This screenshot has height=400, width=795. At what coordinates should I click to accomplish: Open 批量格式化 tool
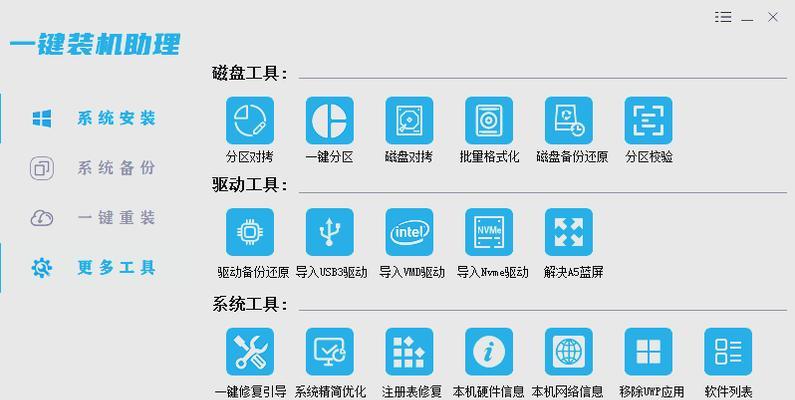click(x=489, y=121)
